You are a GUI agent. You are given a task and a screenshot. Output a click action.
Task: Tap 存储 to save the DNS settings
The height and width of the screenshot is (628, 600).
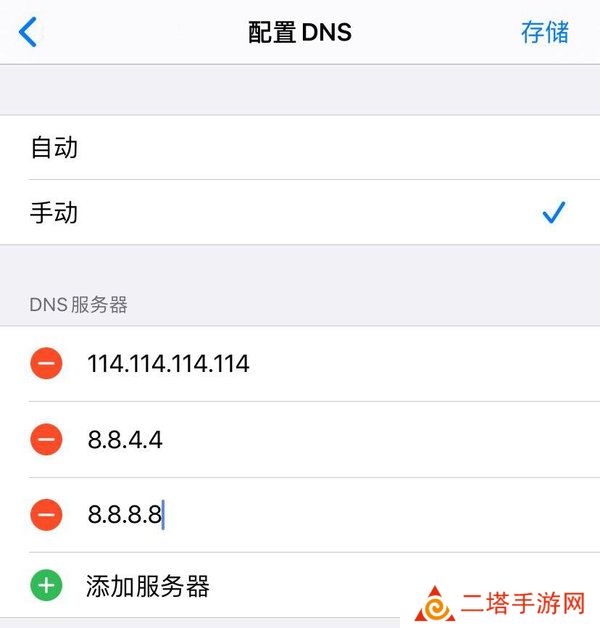[544, 32]
